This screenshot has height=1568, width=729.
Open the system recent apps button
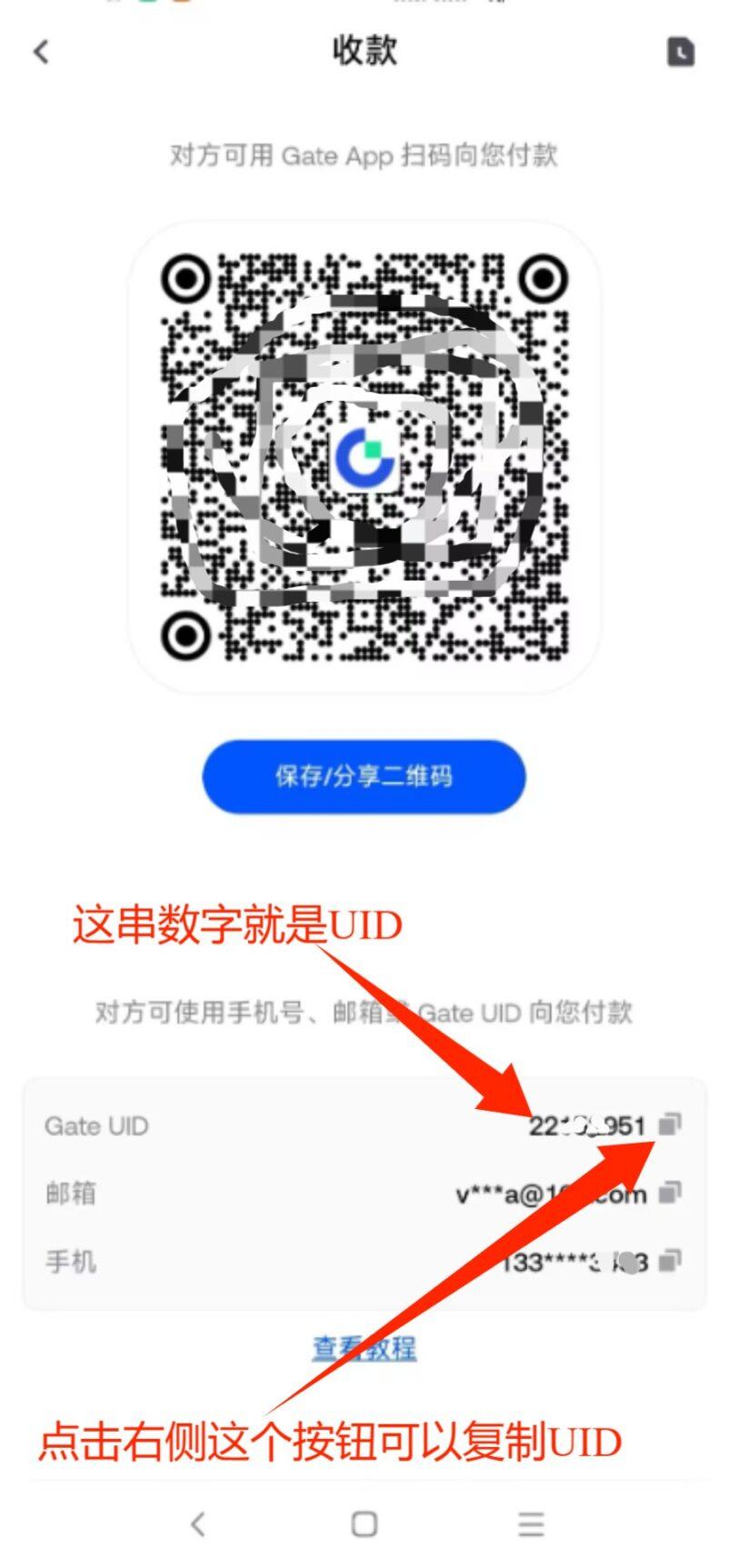(x=531, y=1523)
